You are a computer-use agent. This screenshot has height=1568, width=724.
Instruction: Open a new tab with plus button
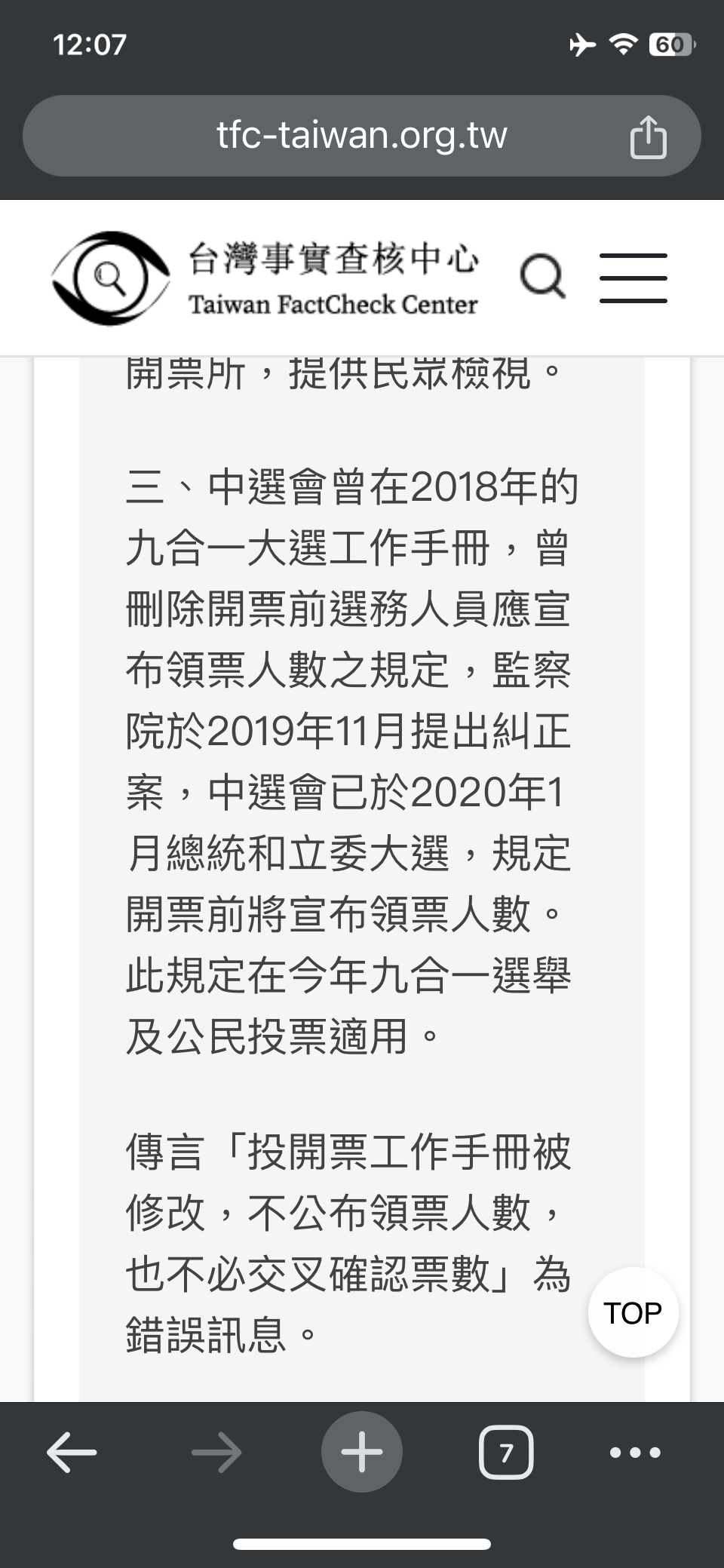point(362,1452)
